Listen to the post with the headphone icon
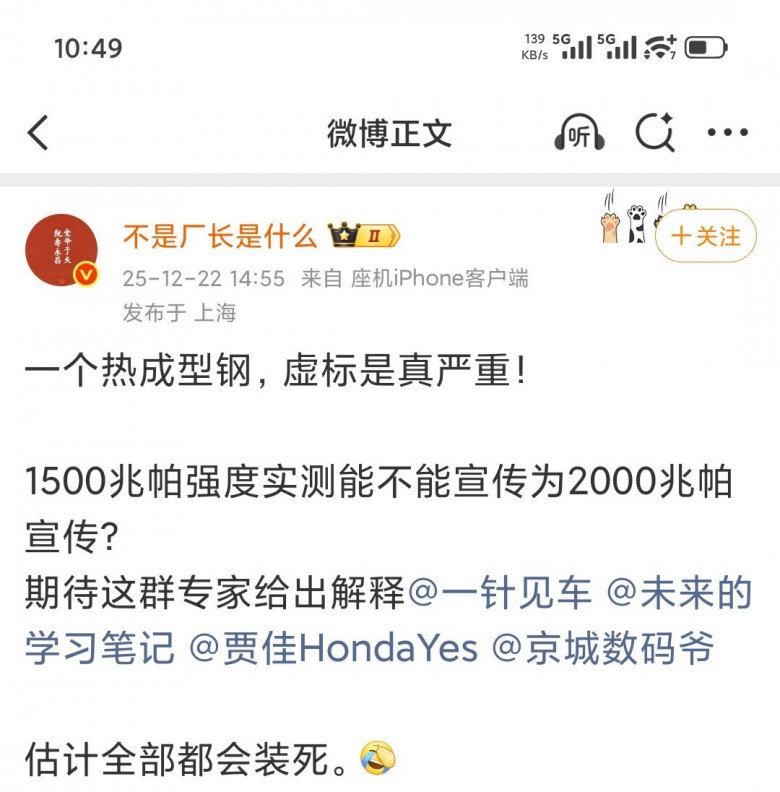780x792 pixels. 580,133
